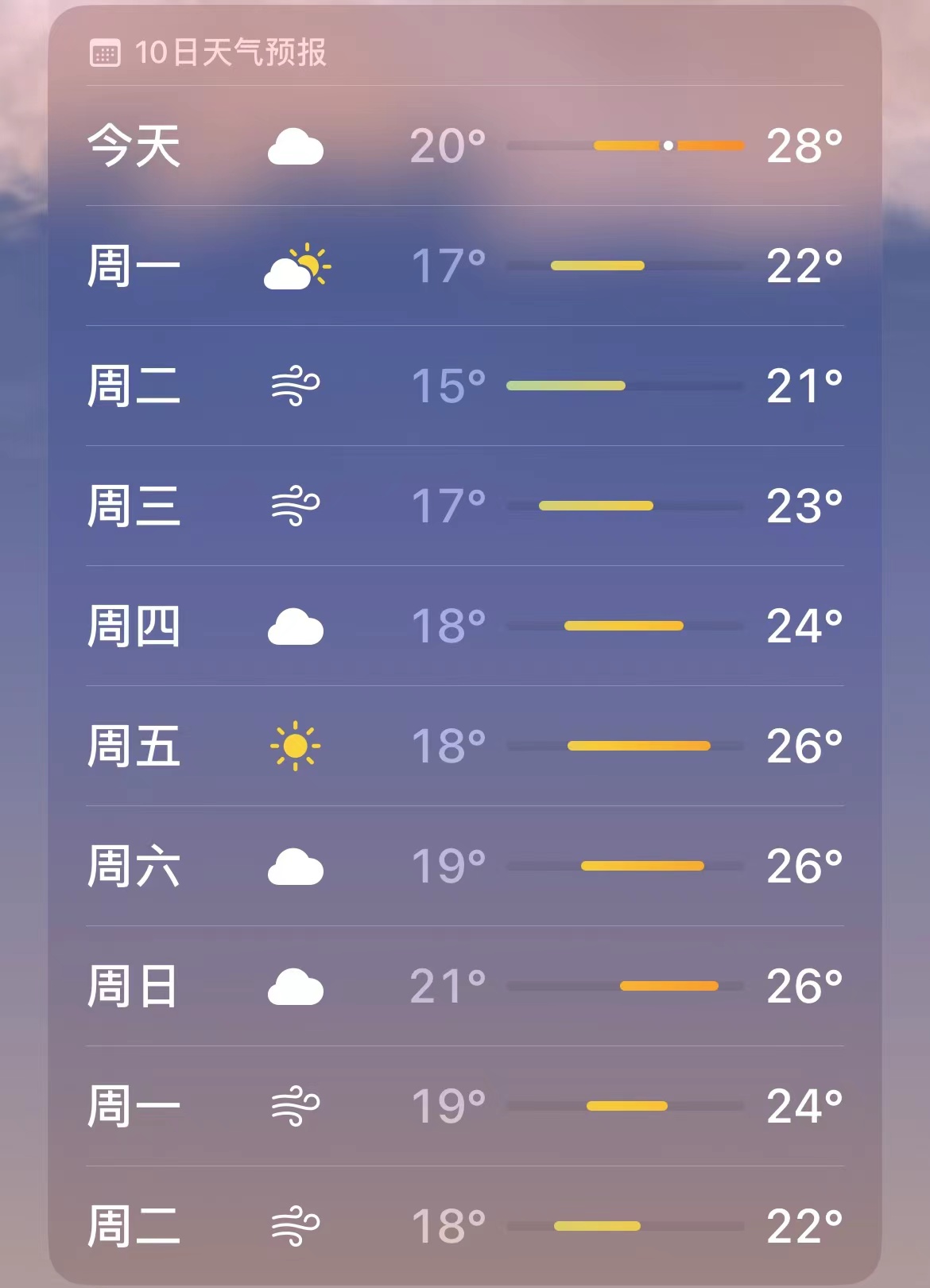Open the 周二 row with 18° low
The image size is (930, 1288).
465,1227
